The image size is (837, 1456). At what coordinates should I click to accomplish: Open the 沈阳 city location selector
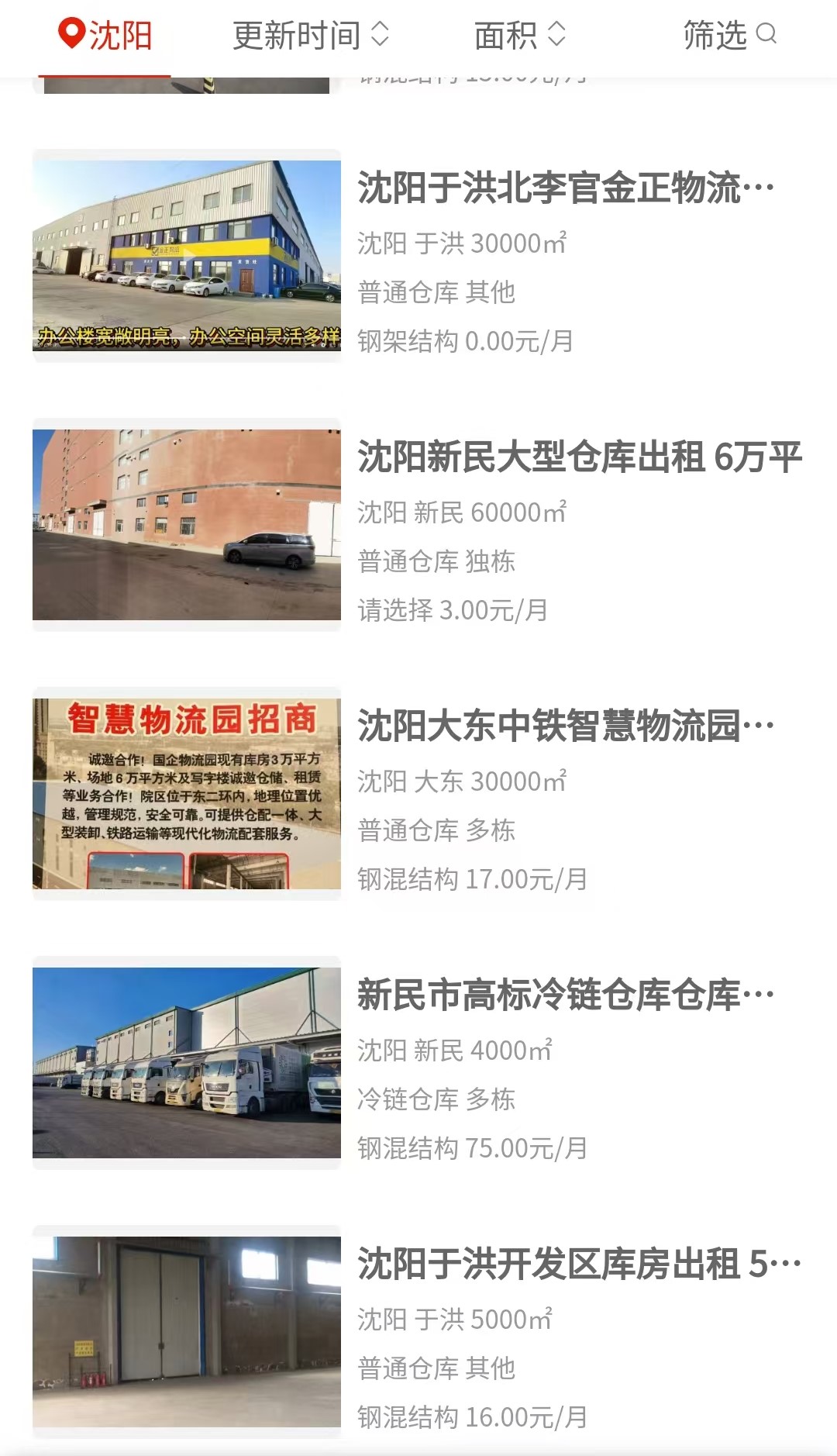point(105,36)
